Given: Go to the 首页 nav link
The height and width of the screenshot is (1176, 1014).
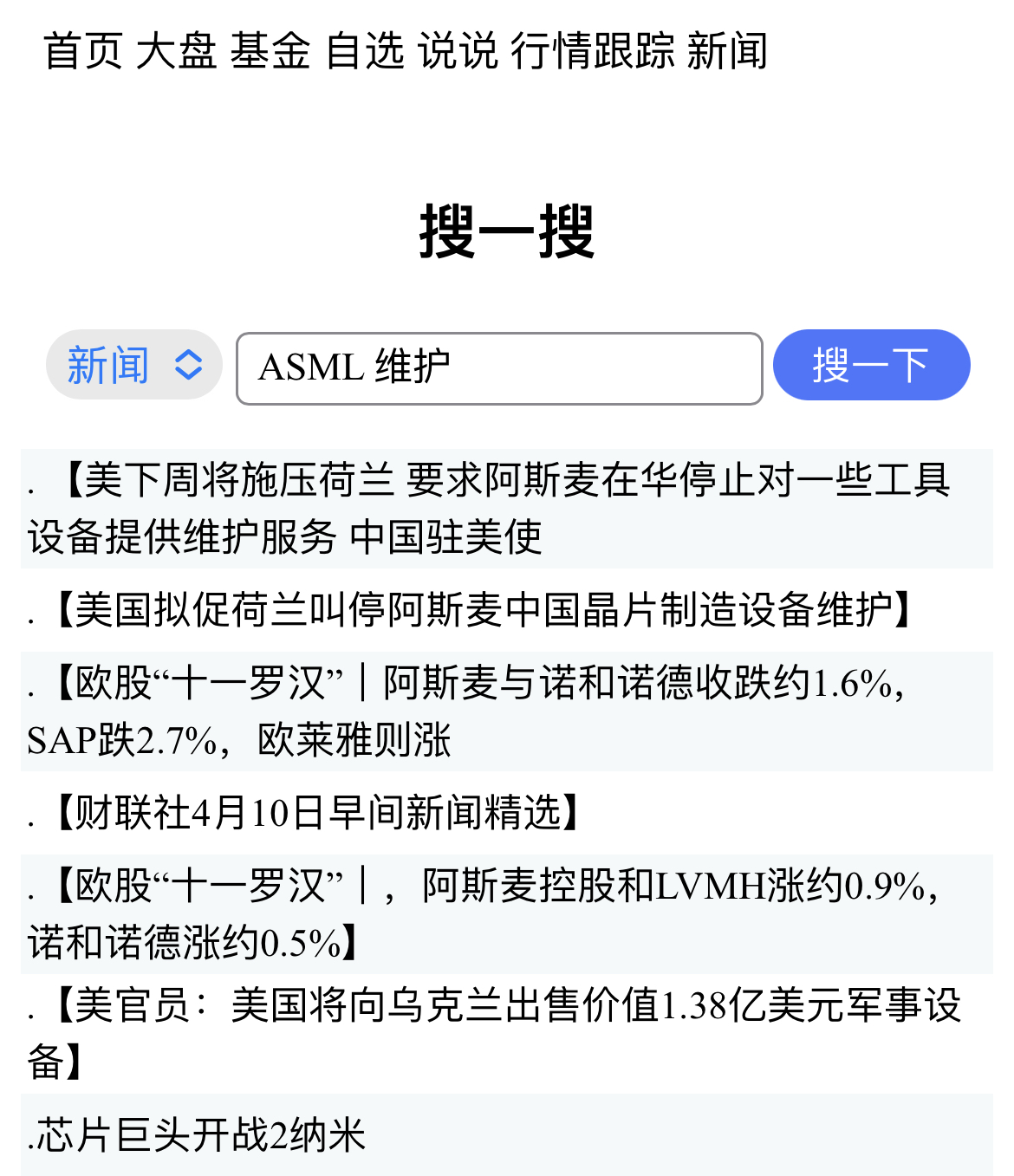Looking at the screenshot, I should 83,51.
